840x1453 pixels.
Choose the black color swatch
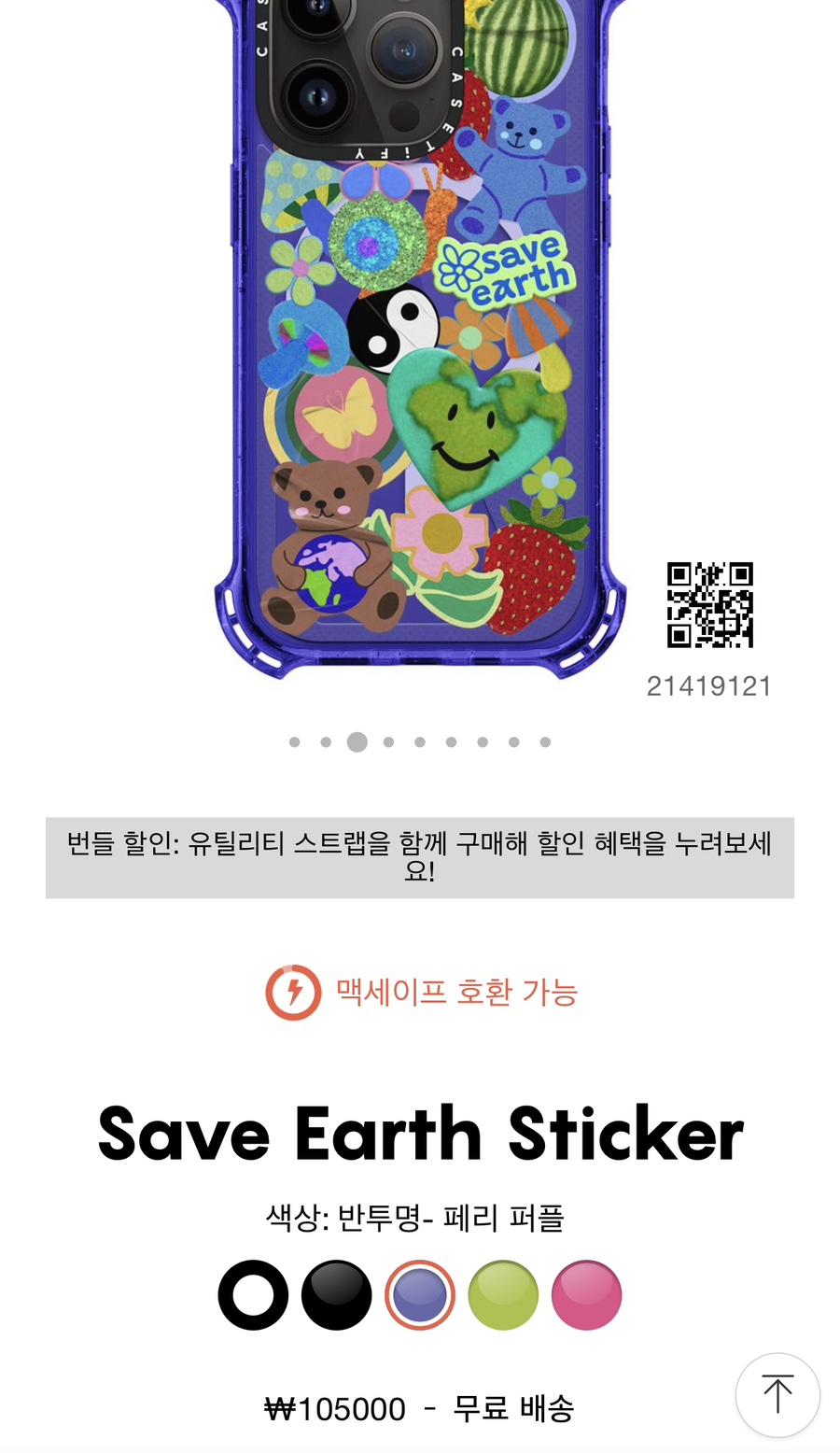(x=336, y=1295)
